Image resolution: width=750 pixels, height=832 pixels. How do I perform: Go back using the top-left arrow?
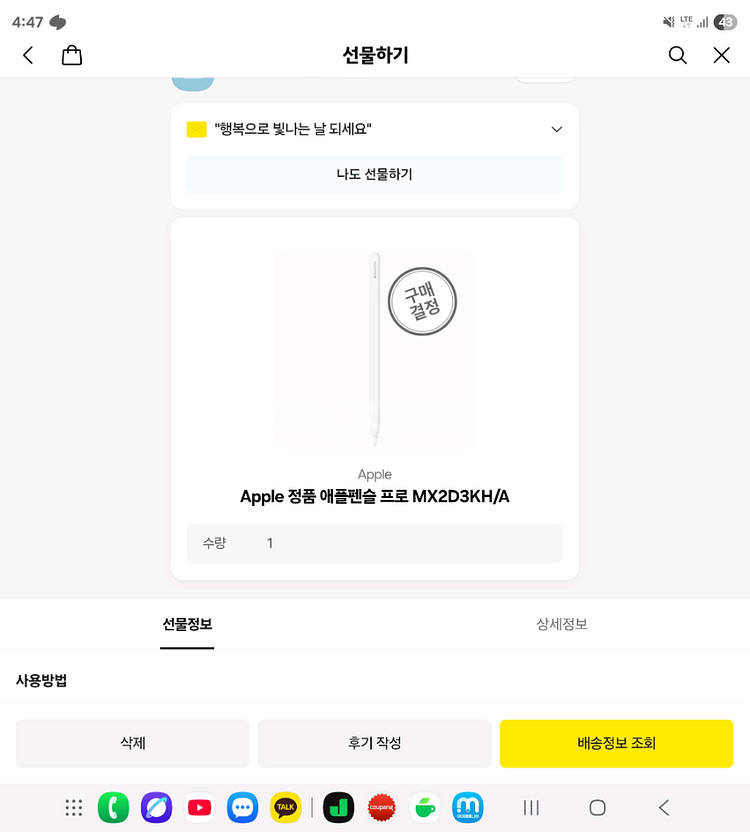click(x=28, y=56)
